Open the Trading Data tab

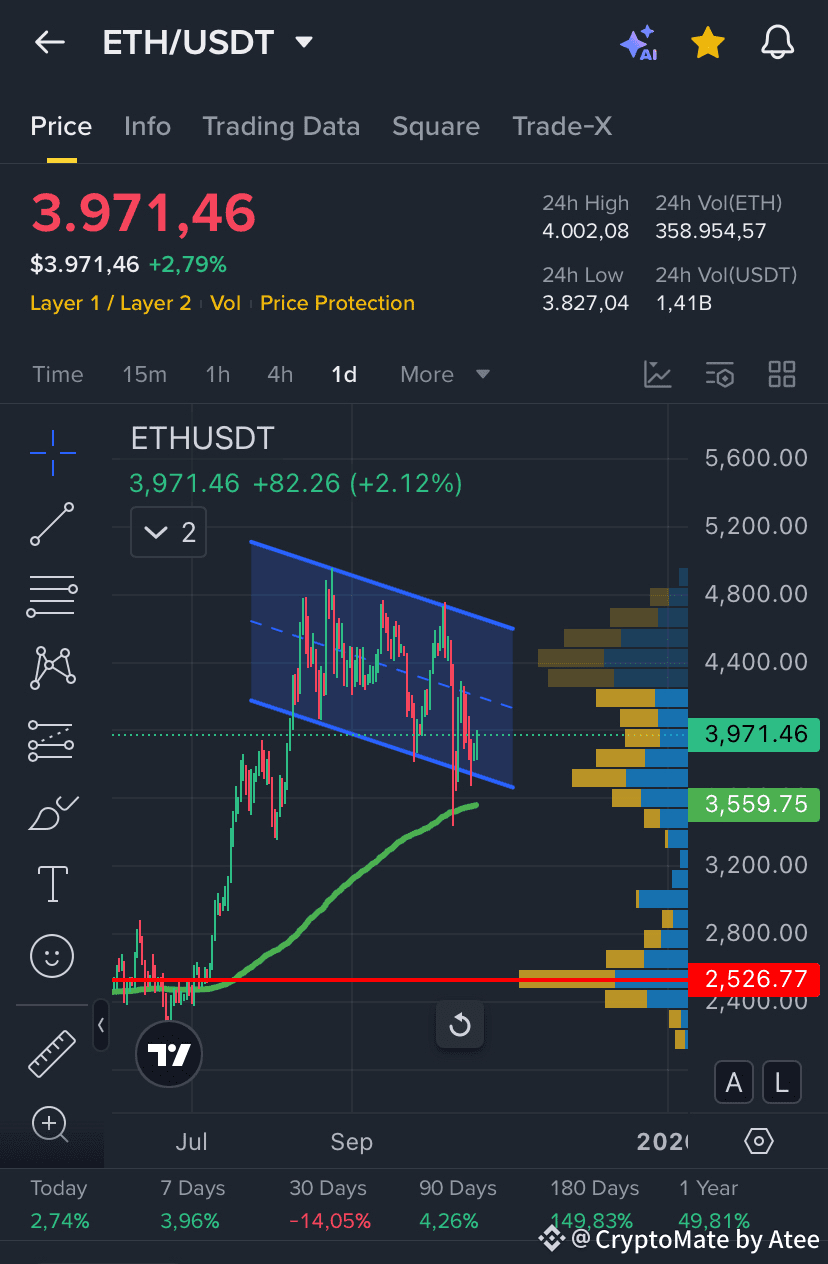281,126
